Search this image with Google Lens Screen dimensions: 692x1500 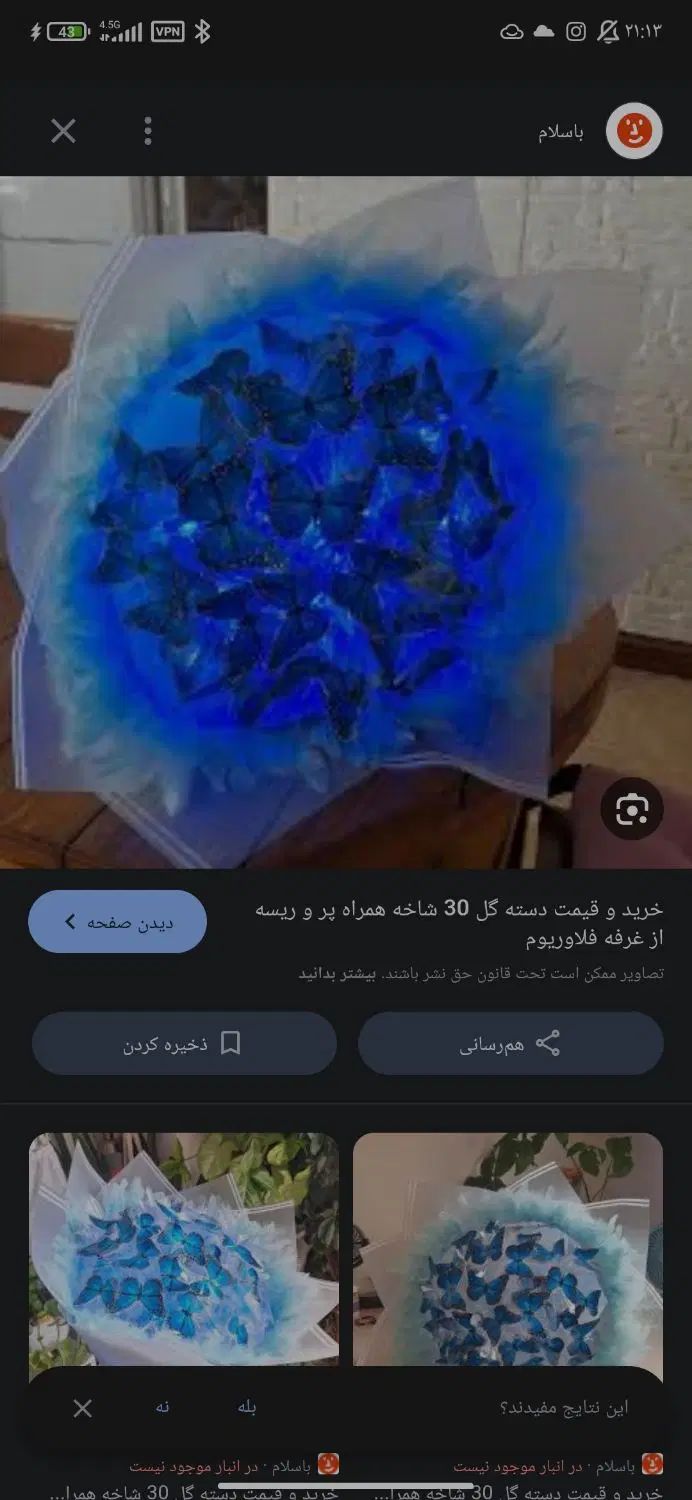(632, 808)
